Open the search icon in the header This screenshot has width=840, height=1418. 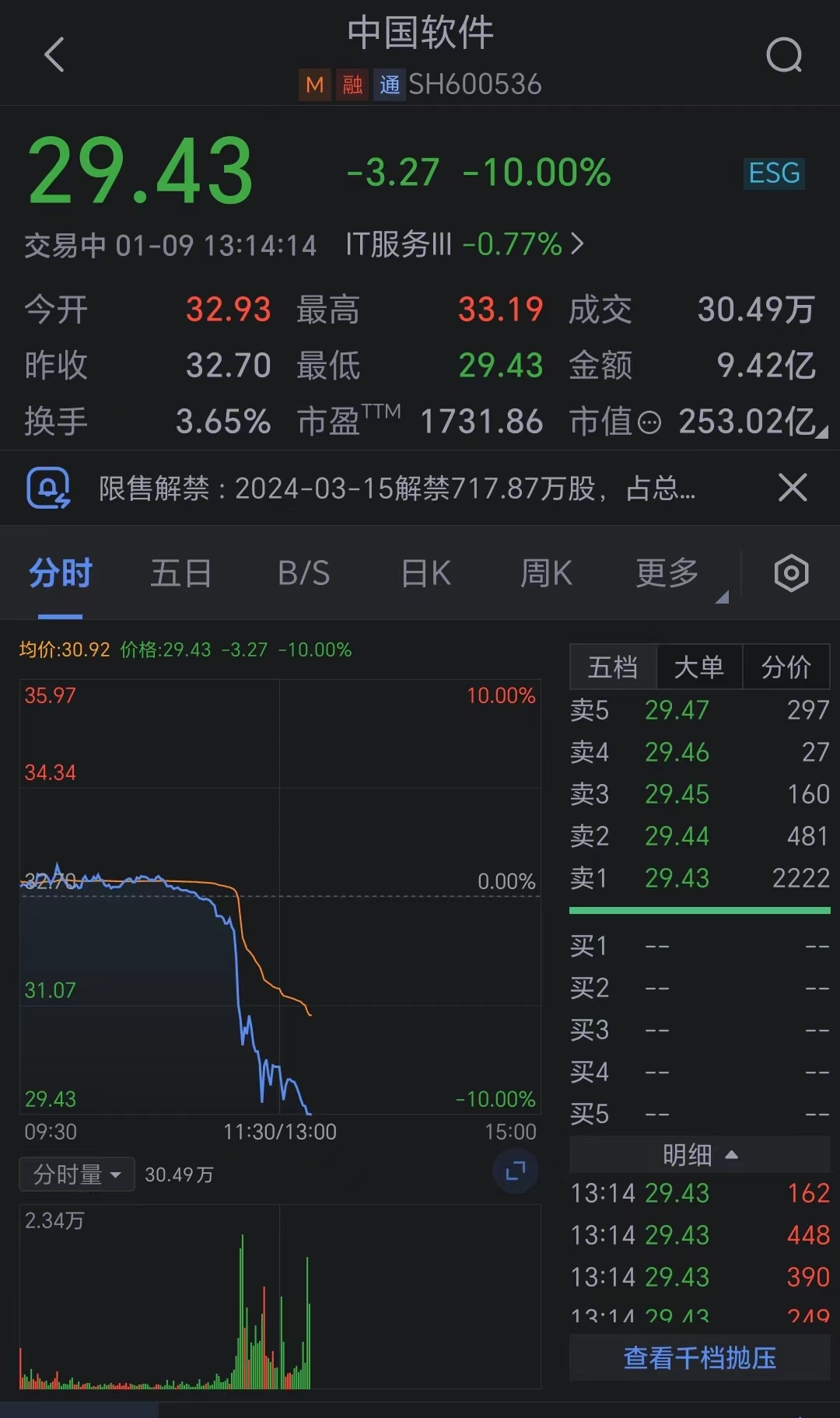click(783, 55)
